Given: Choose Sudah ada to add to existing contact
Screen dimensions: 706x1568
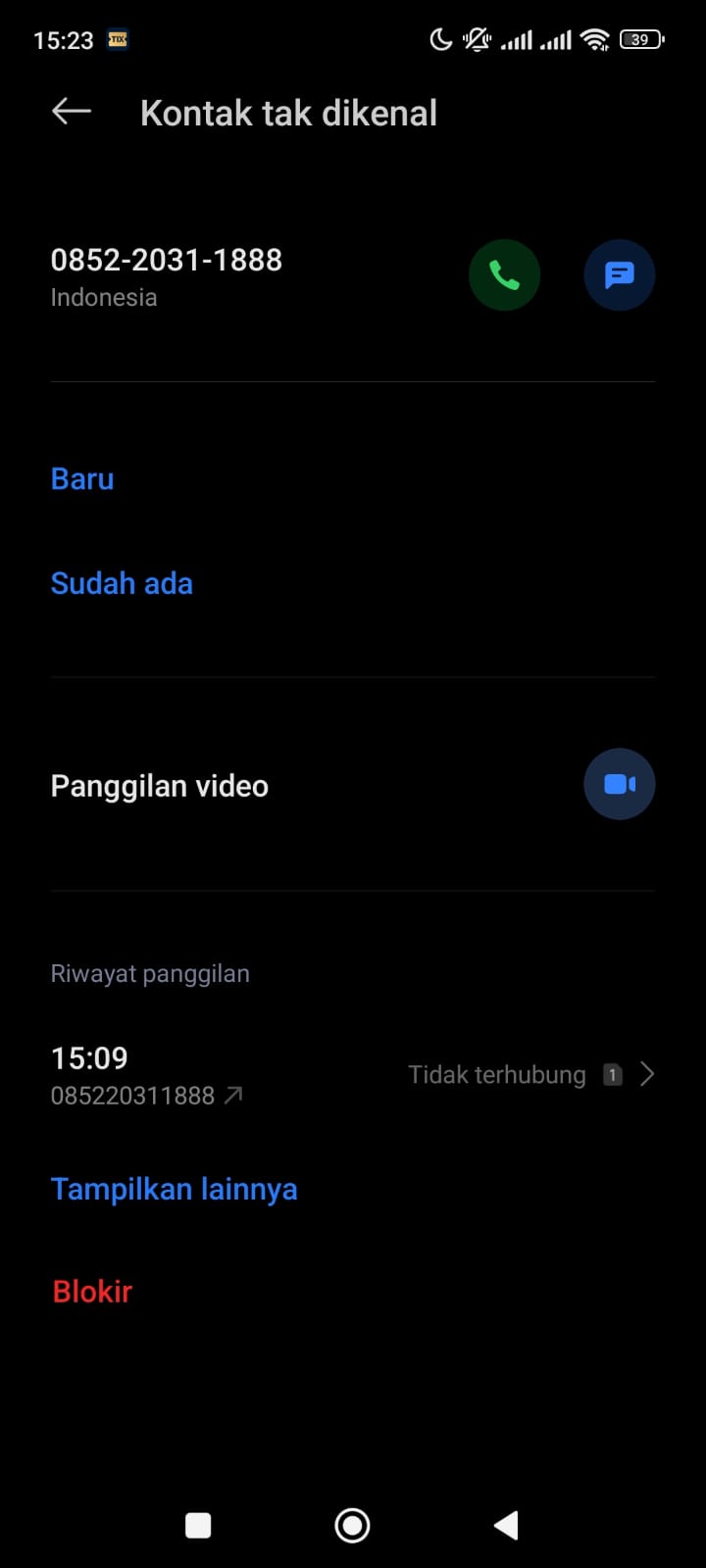Looking at the screenshot, I should point(122,583).
